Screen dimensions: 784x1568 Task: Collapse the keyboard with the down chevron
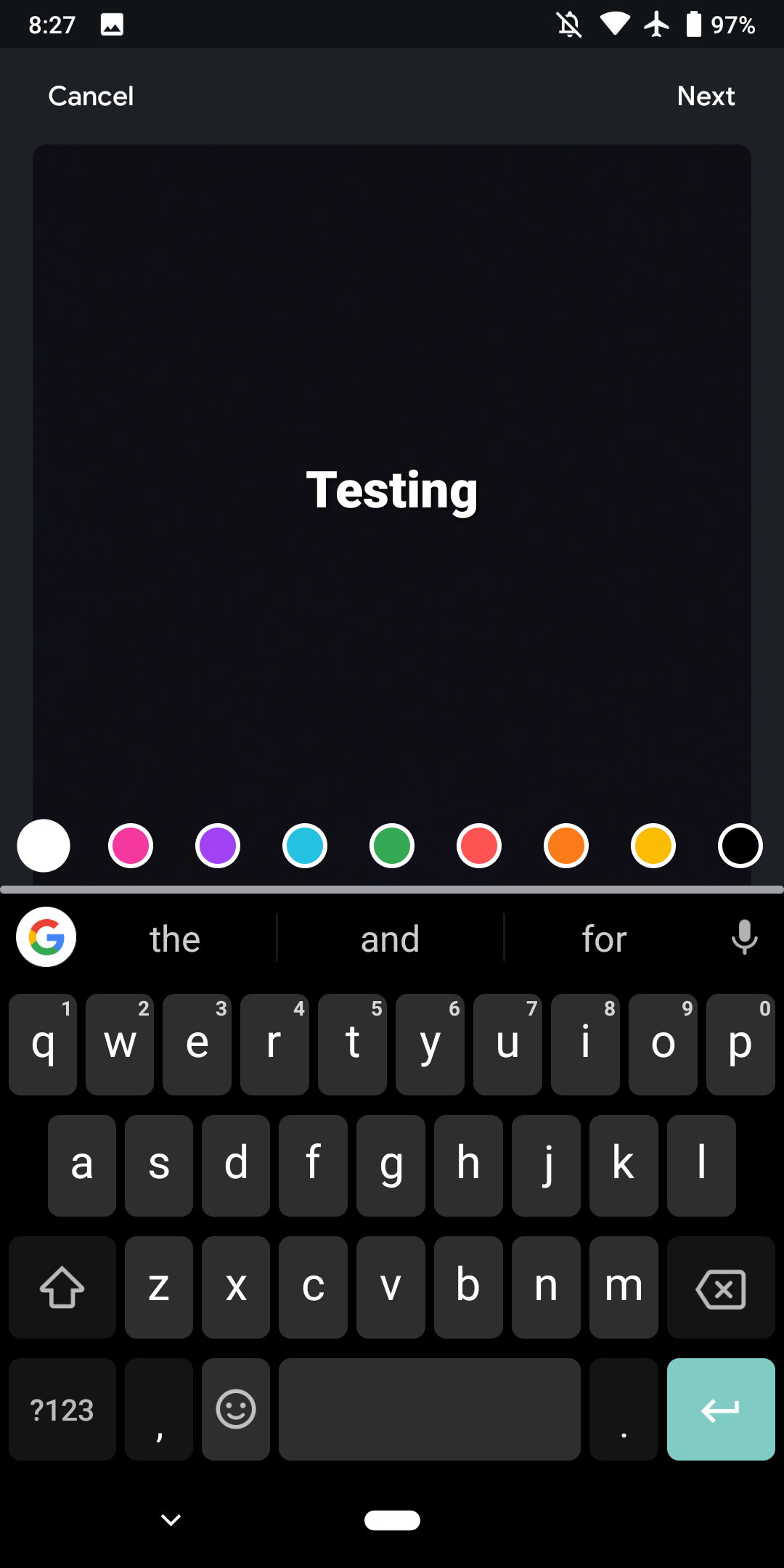[x=170, y=1520]
